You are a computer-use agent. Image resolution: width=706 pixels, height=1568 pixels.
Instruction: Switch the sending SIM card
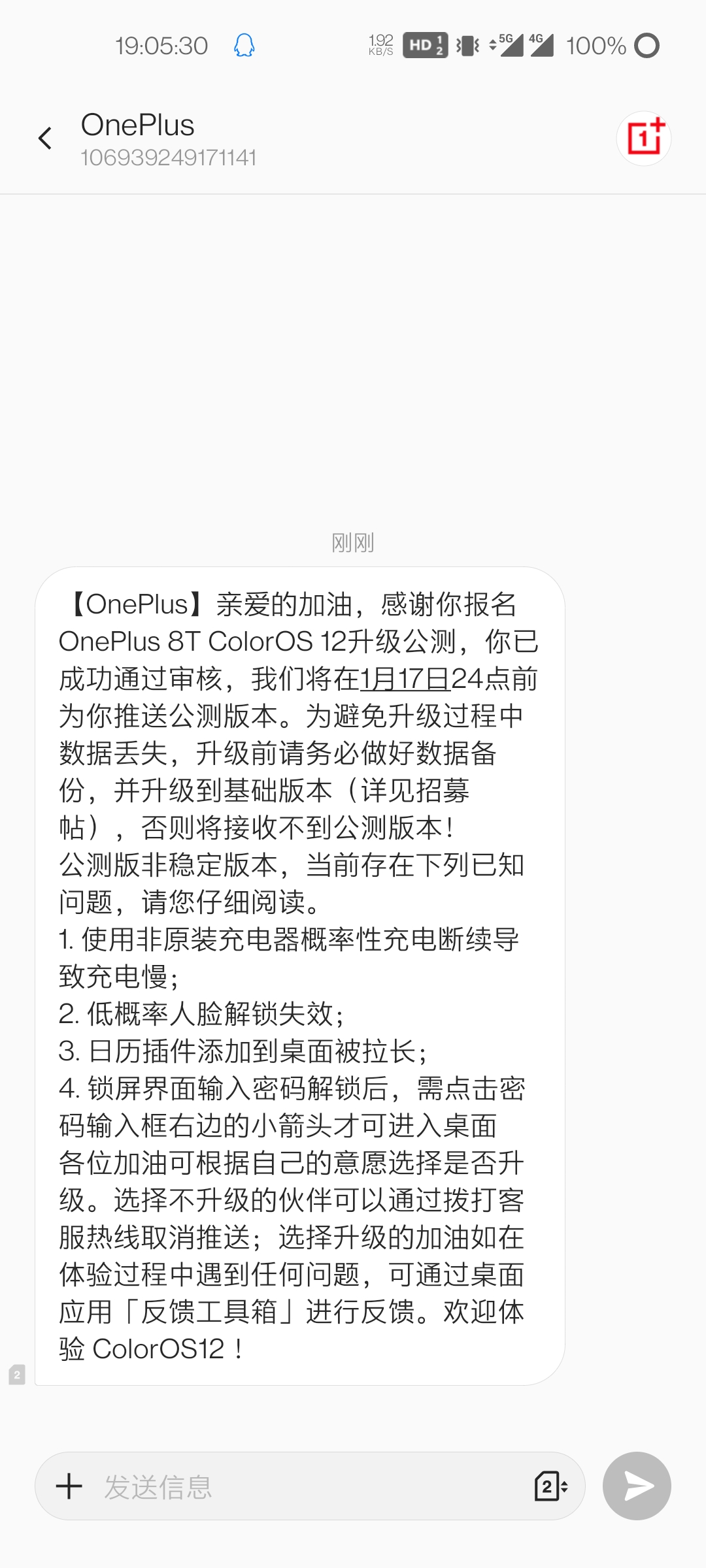[x=550, y=1487]
